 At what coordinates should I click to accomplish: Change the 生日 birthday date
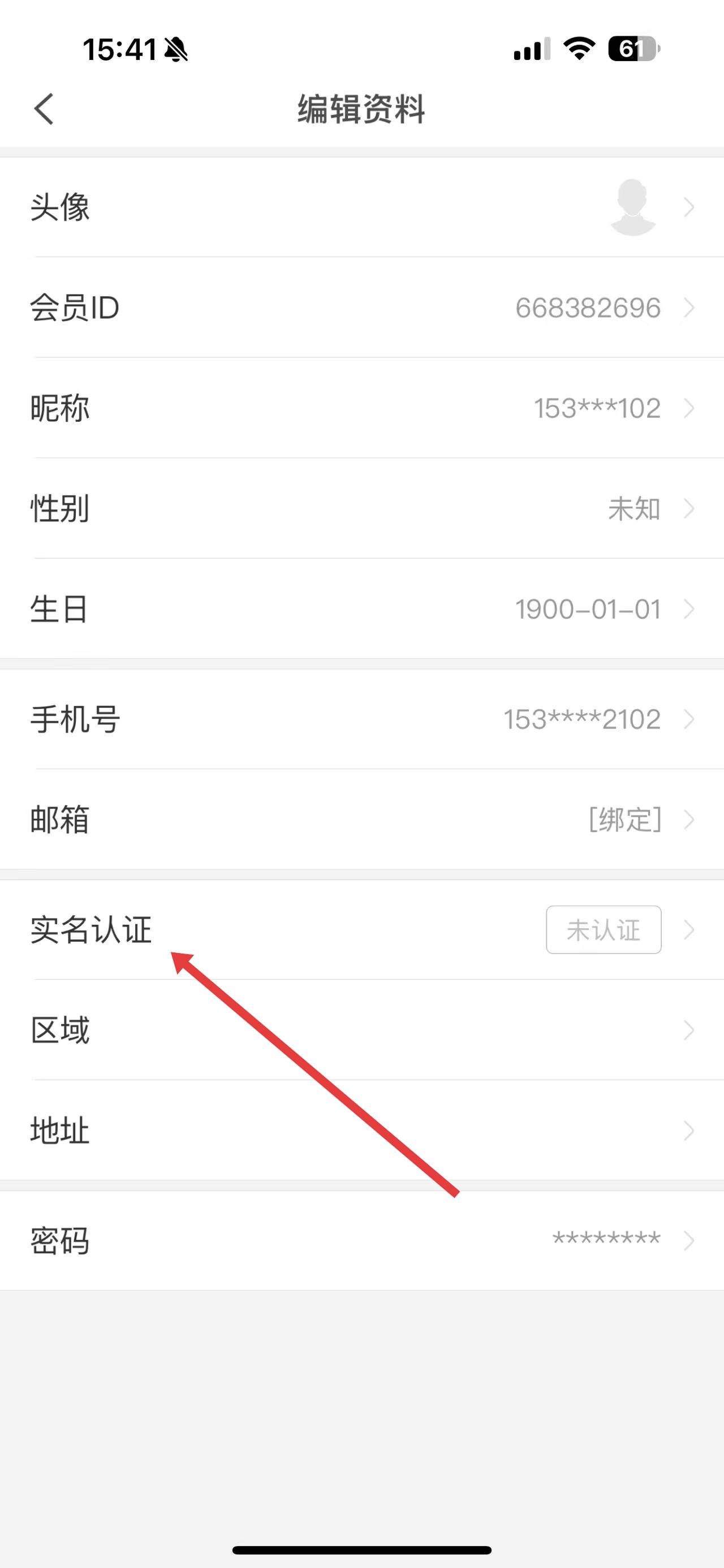point(361,609)
